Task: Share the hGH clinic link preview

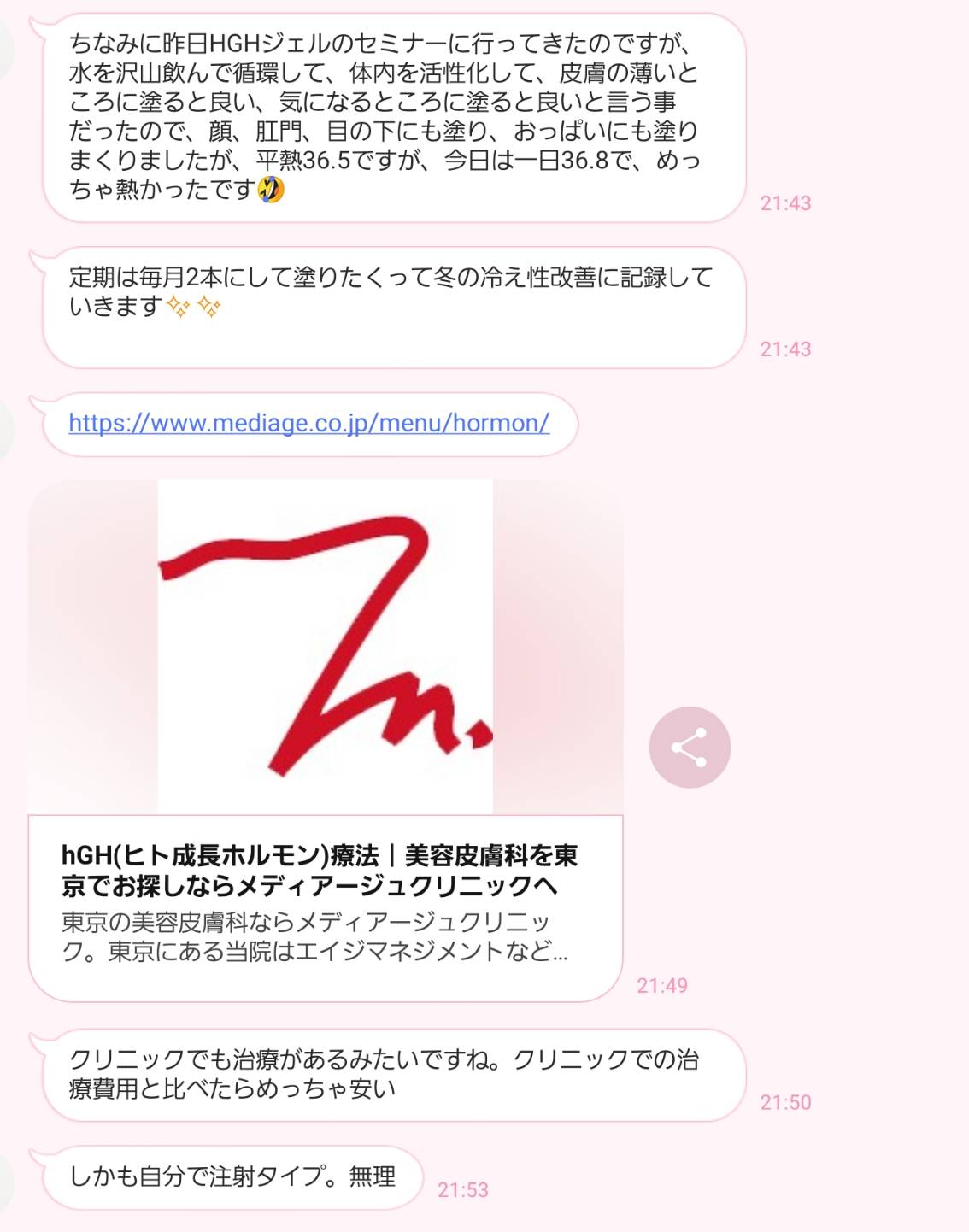Action: click(689, 748)
